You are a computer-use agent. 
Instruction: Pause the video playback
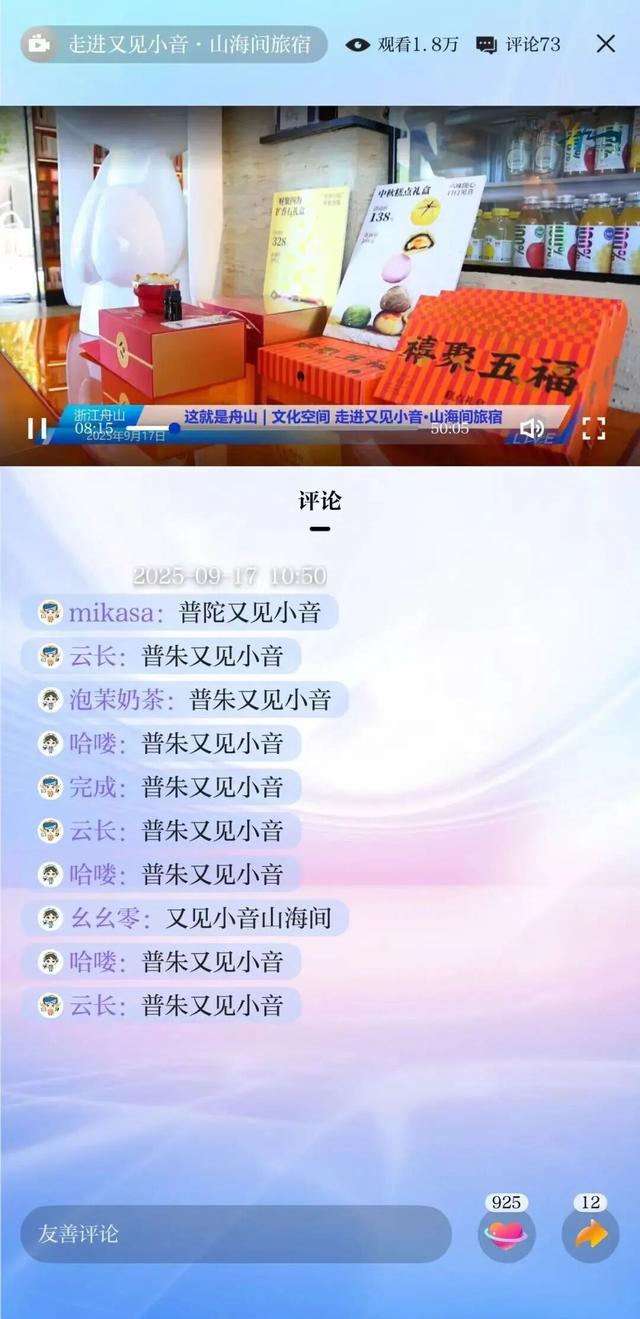37,429
